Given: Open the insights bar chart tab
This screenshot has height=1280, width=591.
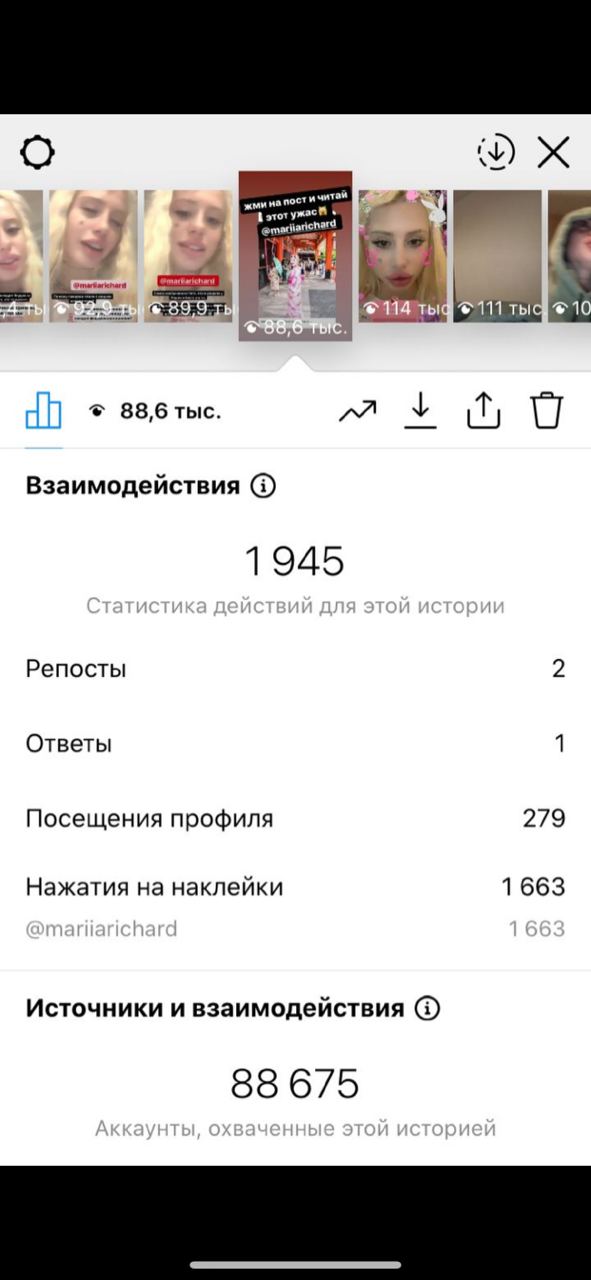Looking at the screenshot, I should coord(43,410).
